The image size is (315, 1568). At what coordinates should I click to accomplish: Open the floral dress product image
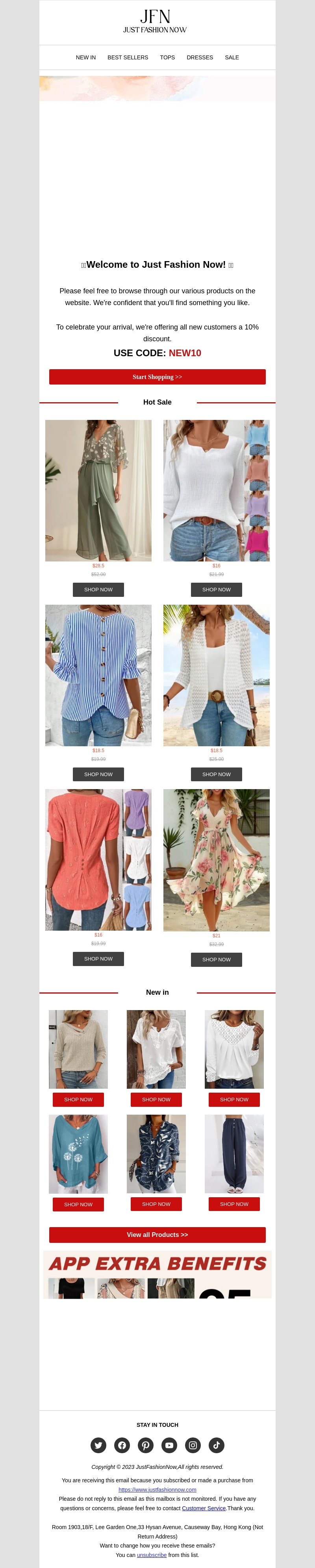coord(216,859)
